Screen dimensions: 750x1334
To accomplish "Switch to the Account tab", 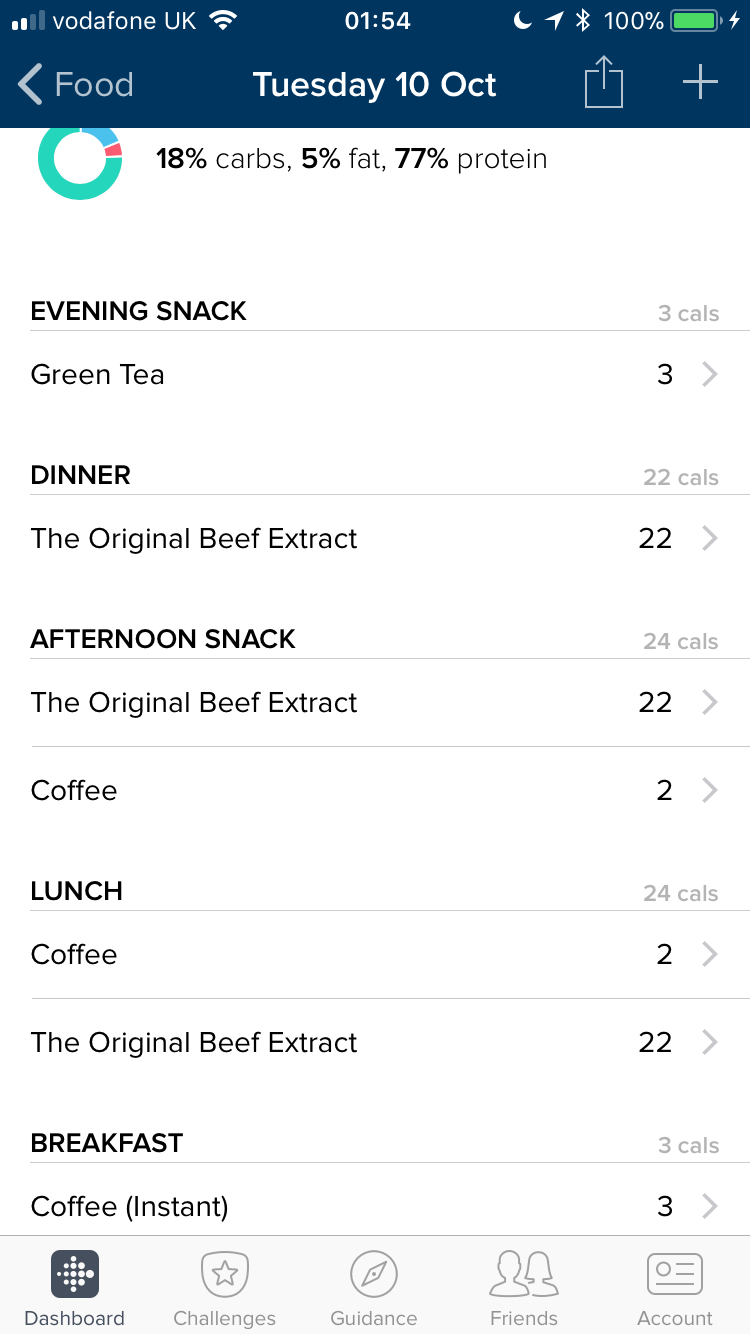I will click(675, 1288).
